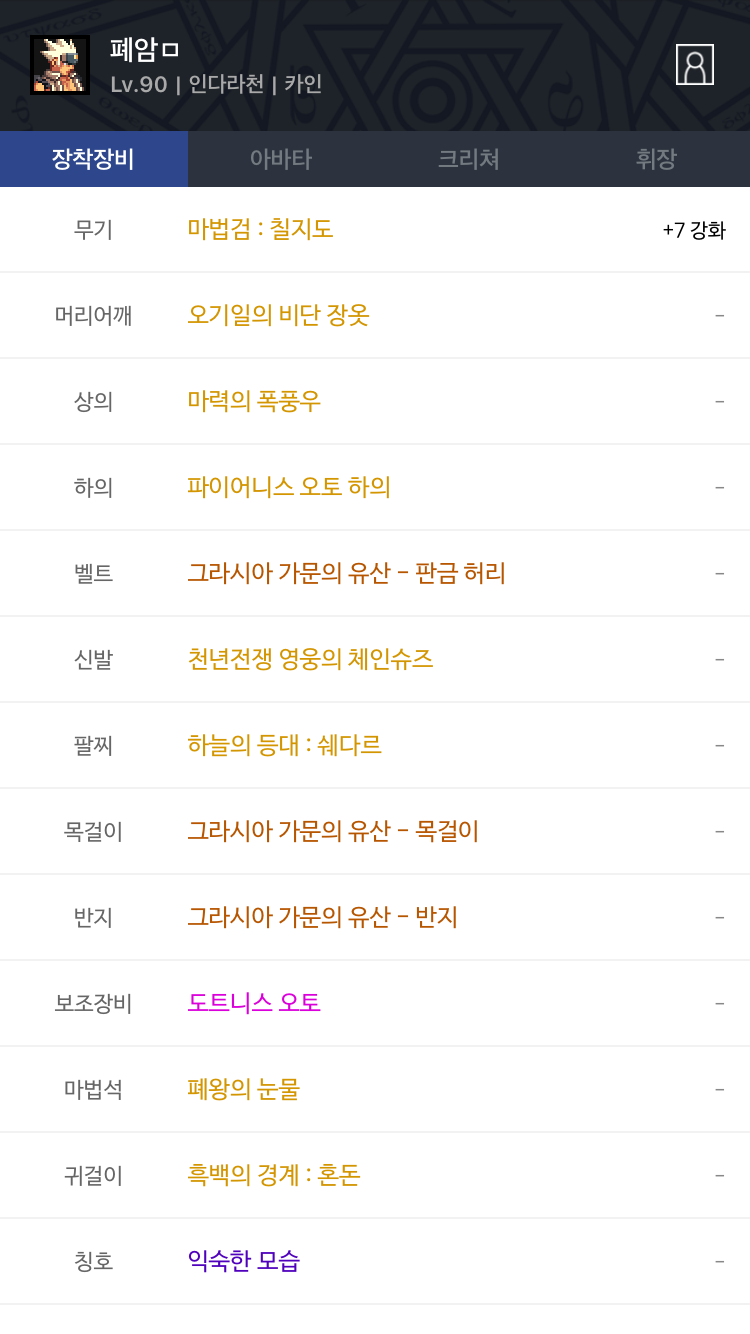Open 그라시아 가문의 유산 - 목걸이
Screen dimensions: 750x1334
[x=333, y=831]
